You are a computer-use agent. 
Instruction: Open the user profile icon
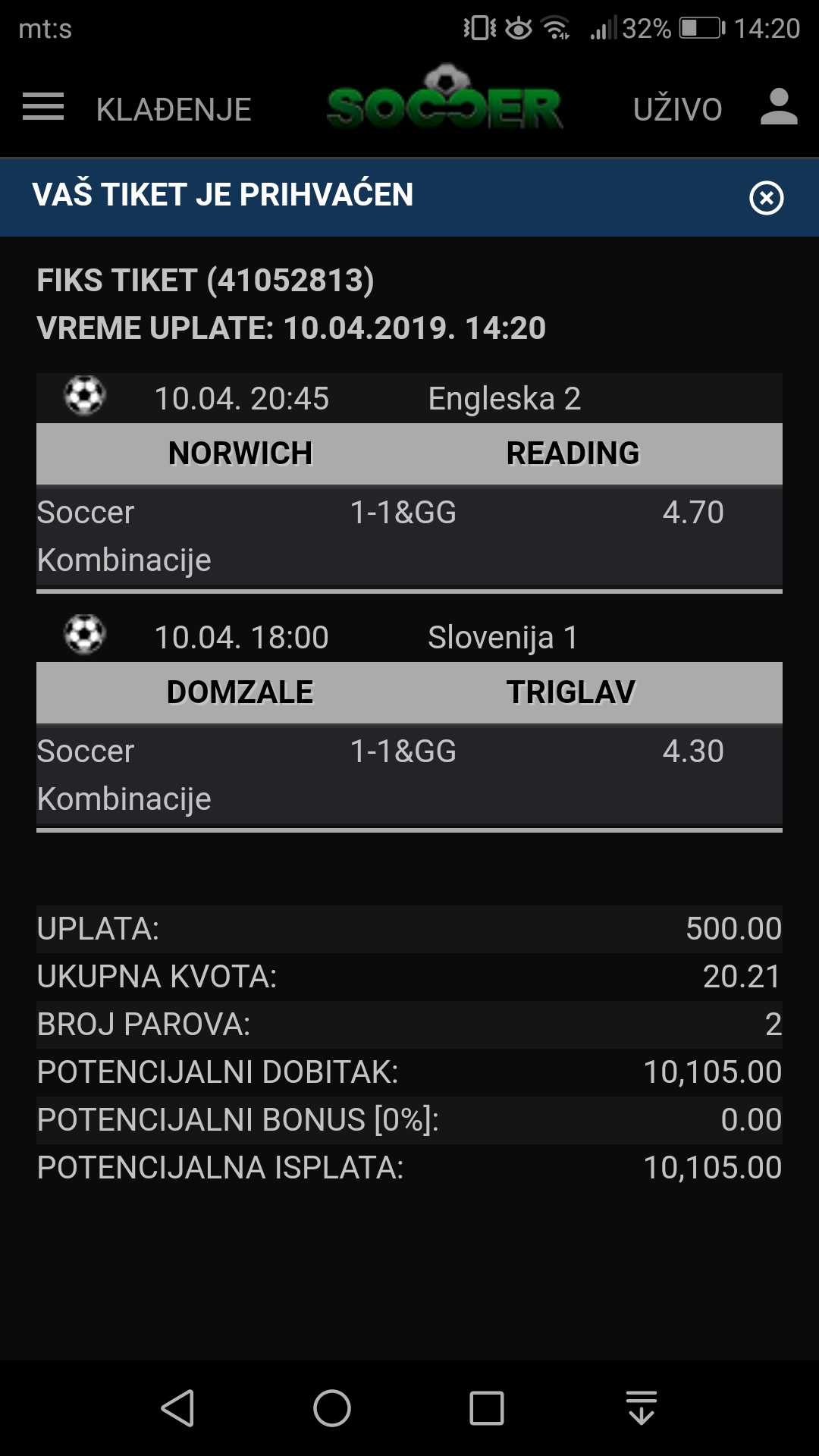(x=779, y=107)
